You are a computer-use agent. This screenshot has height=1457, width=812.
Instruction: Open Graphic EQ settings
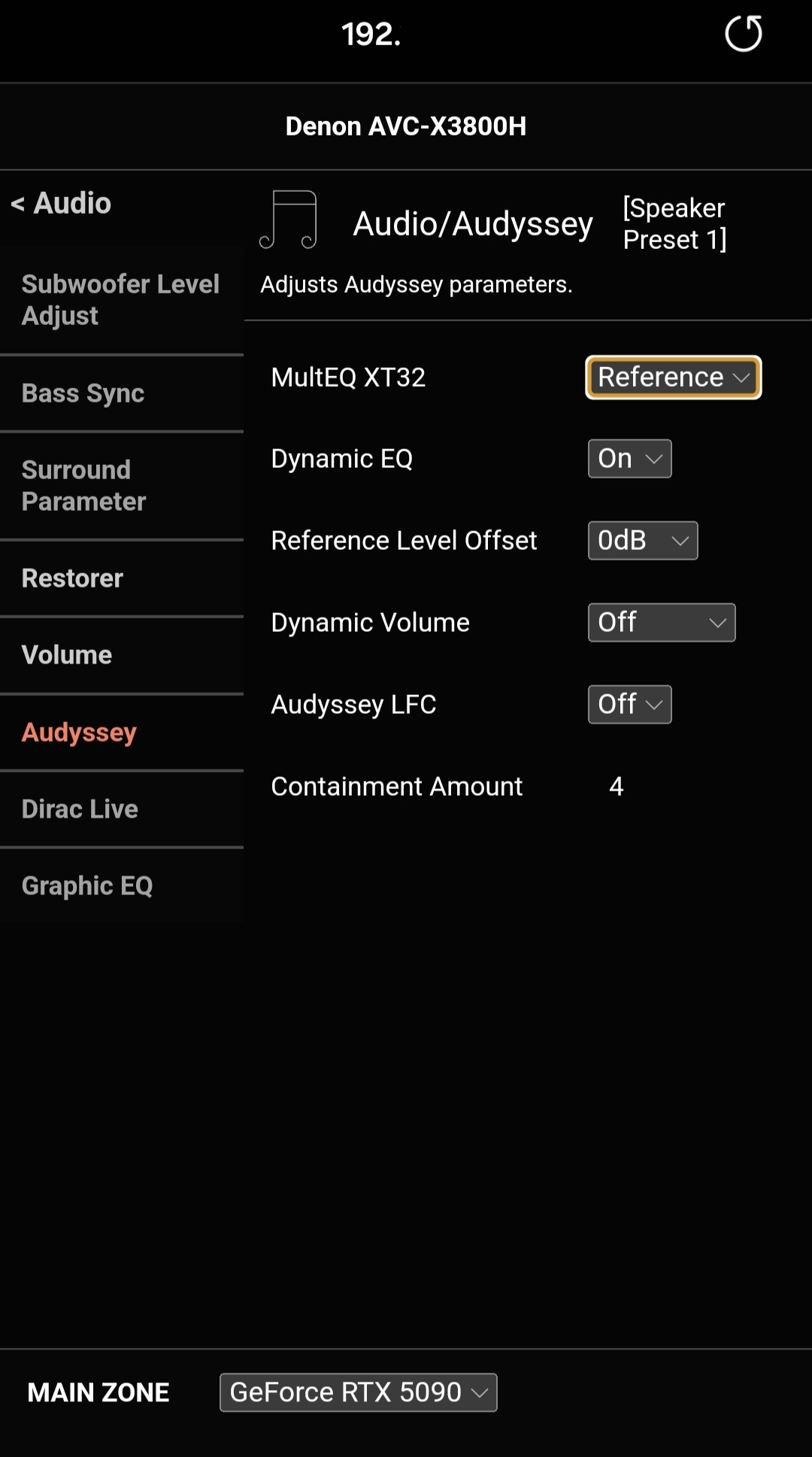122,886
